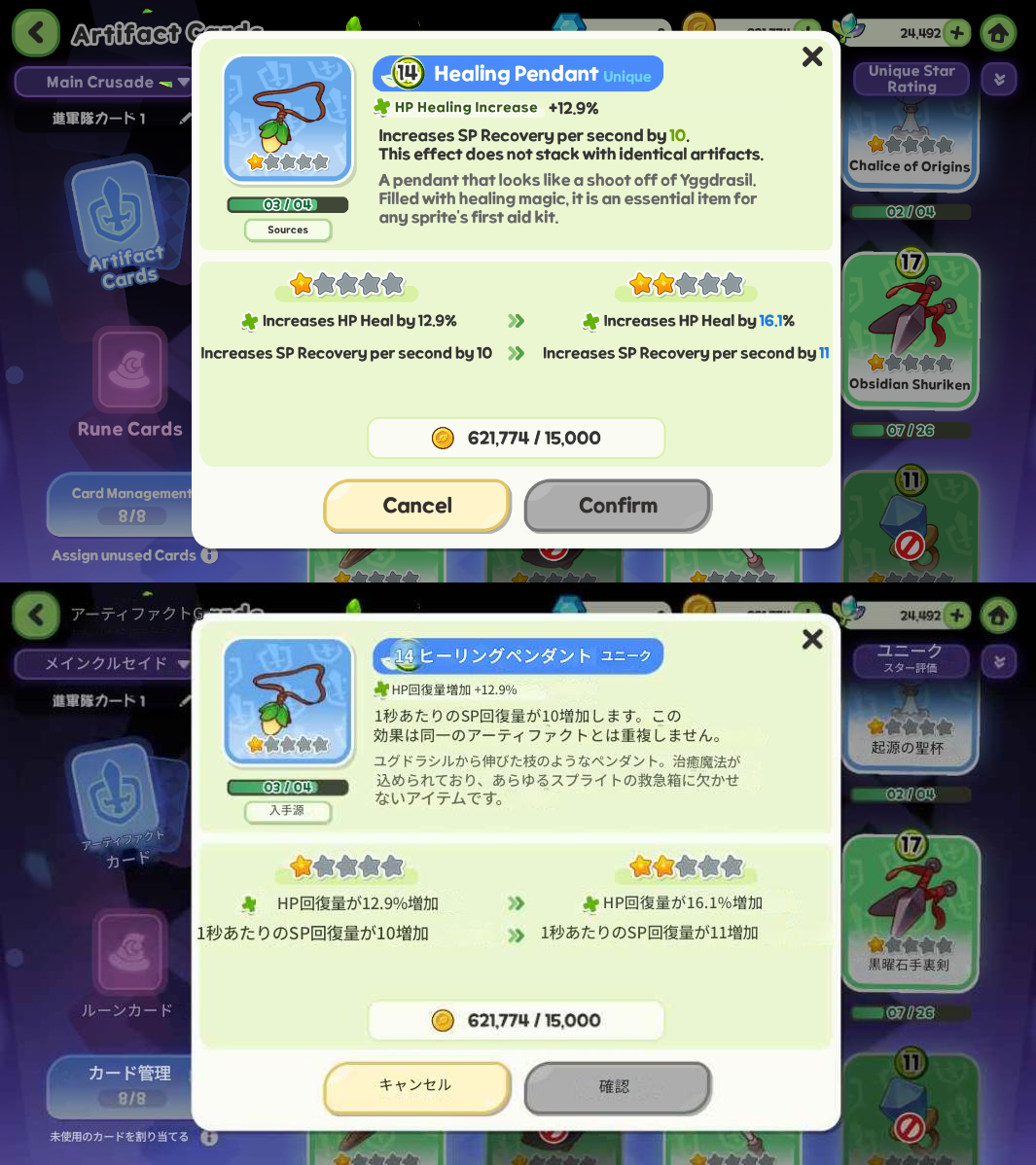Go back from the Artifact Cards screen
The width and height of the screenshot is (1036, 1165).
tap(36, 33)
